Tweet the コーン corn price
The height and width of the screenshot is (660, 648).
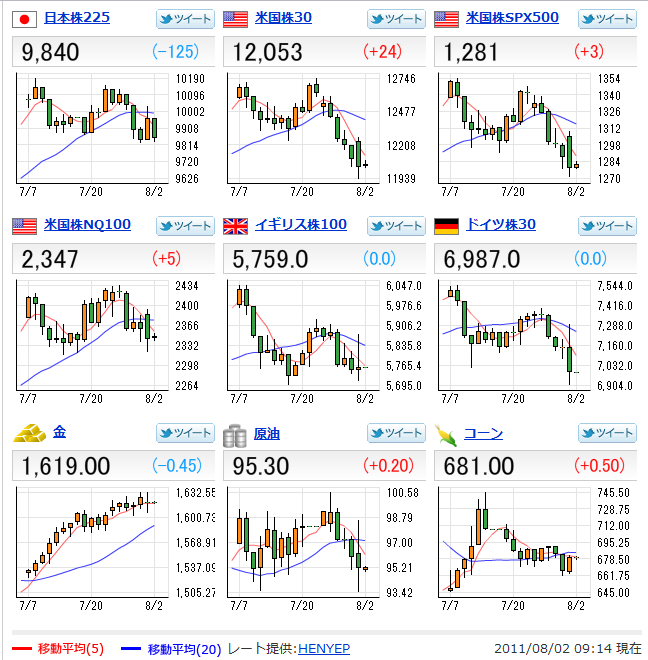tap(607, 433)
